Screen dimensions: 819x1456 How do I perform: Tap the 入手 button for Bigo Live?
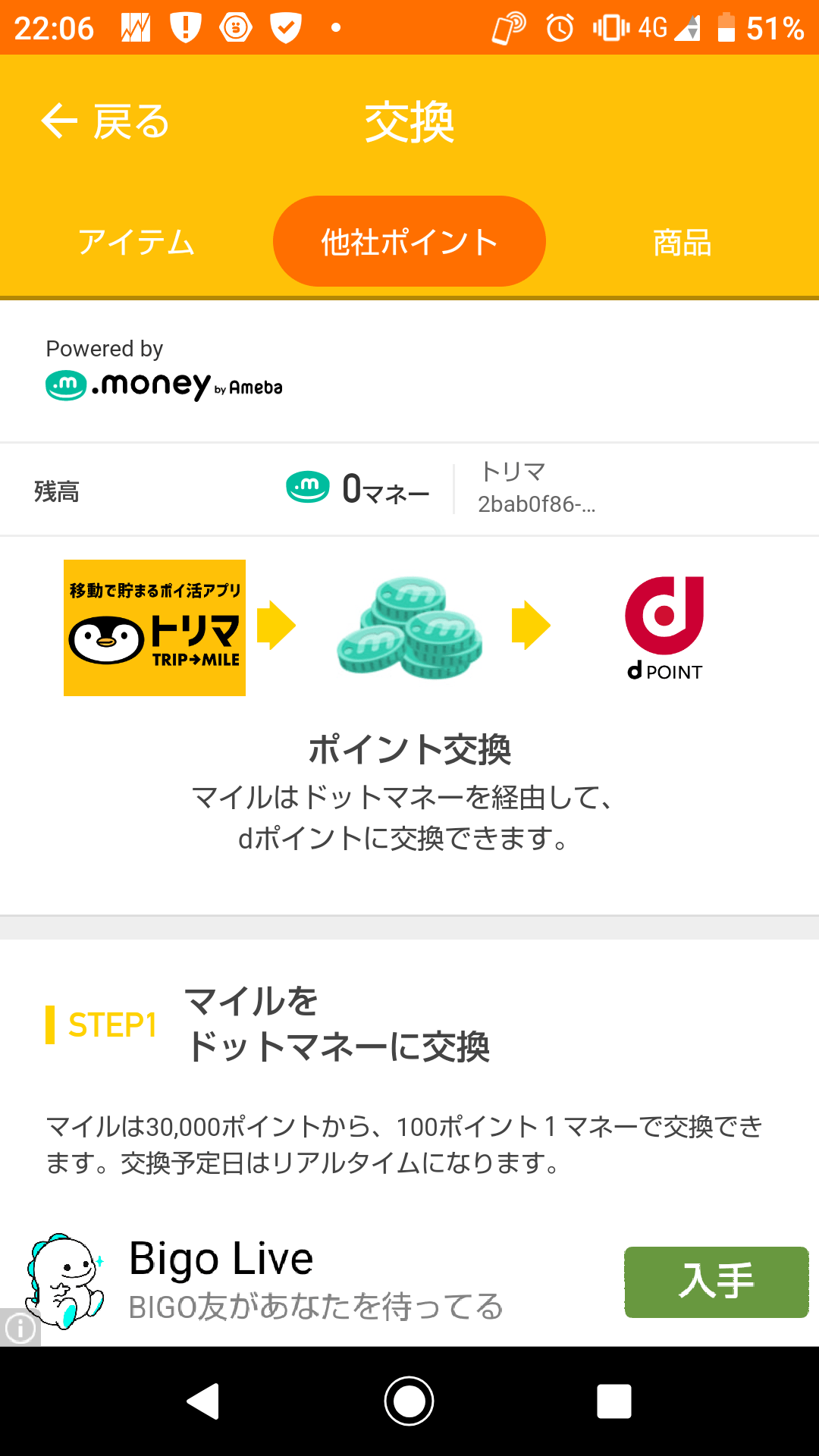coord(716,1282)
